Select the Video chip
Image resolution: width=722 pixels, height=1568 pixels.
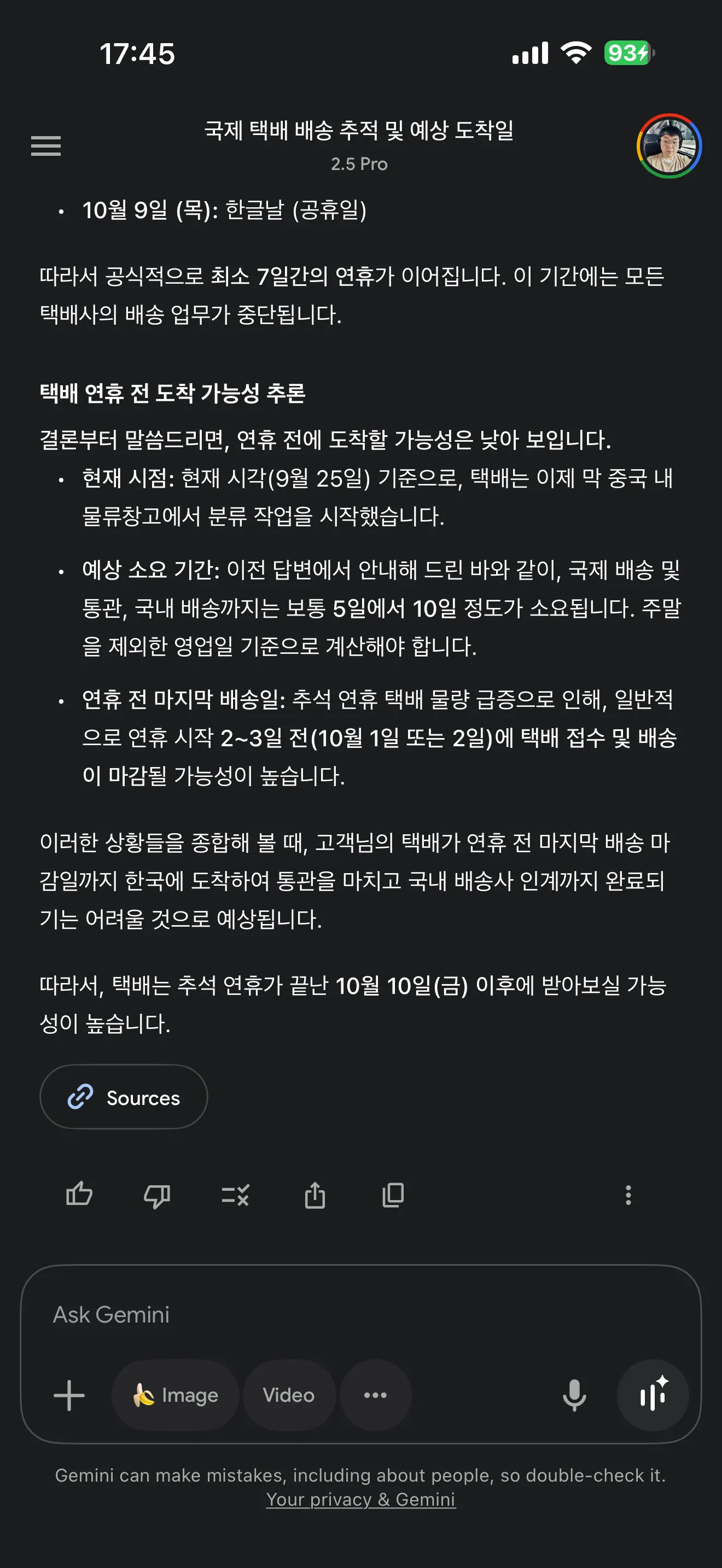click(x=289, y=1395)
